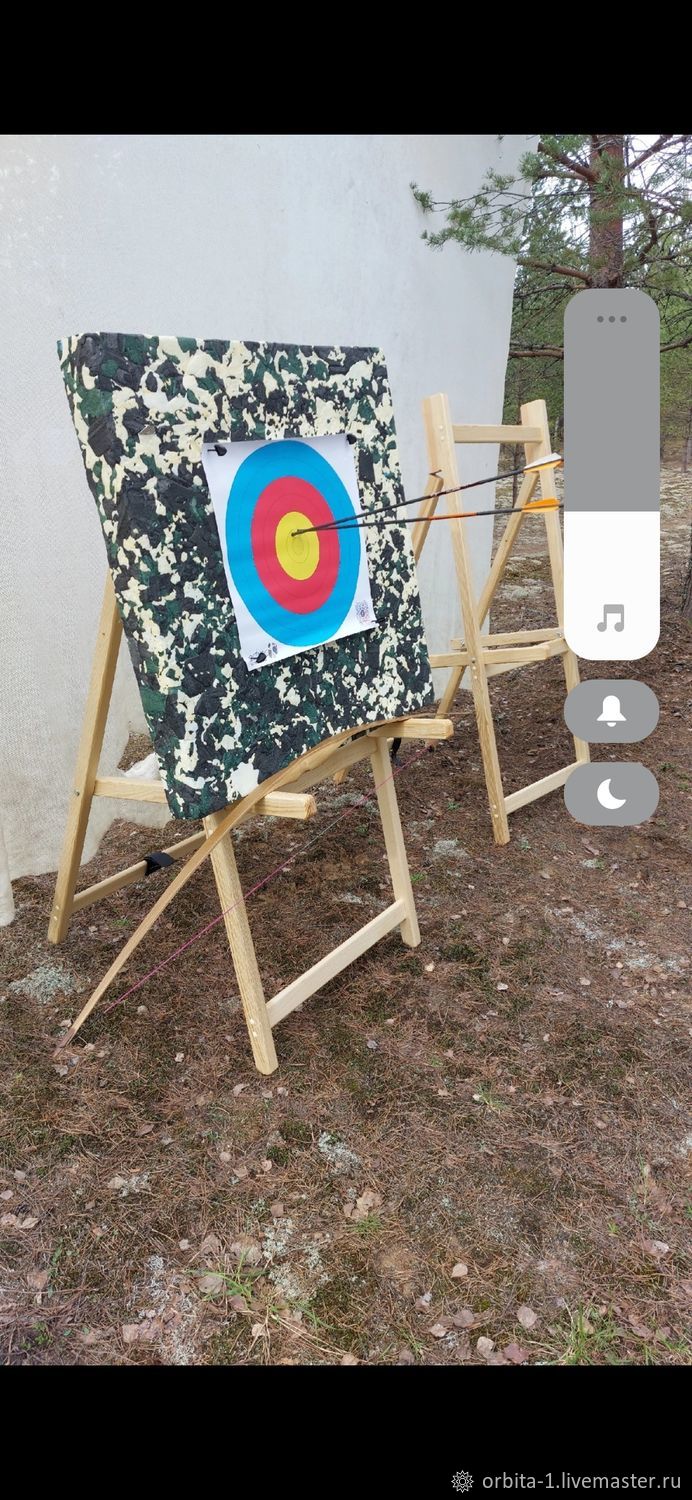This screenshot has width=692, height=1500.
Task: Enable do not disturb moon button
Action: pos(611,794)
